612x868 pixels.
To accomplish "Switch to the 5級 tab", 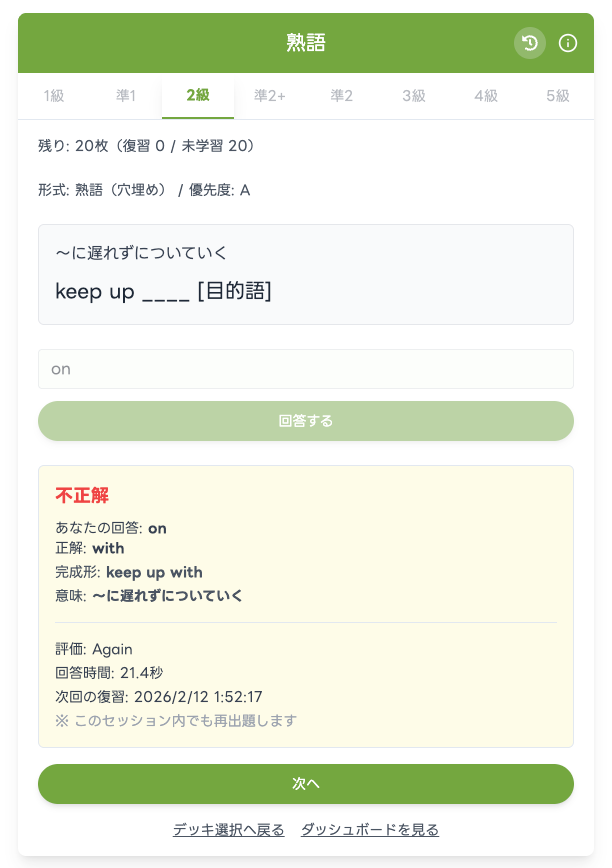I will (x=558, y=96).
